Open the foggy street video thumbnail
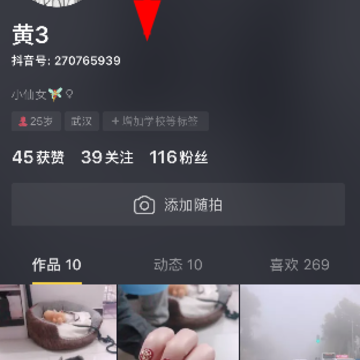360x360 pixels. click(300, 322)
